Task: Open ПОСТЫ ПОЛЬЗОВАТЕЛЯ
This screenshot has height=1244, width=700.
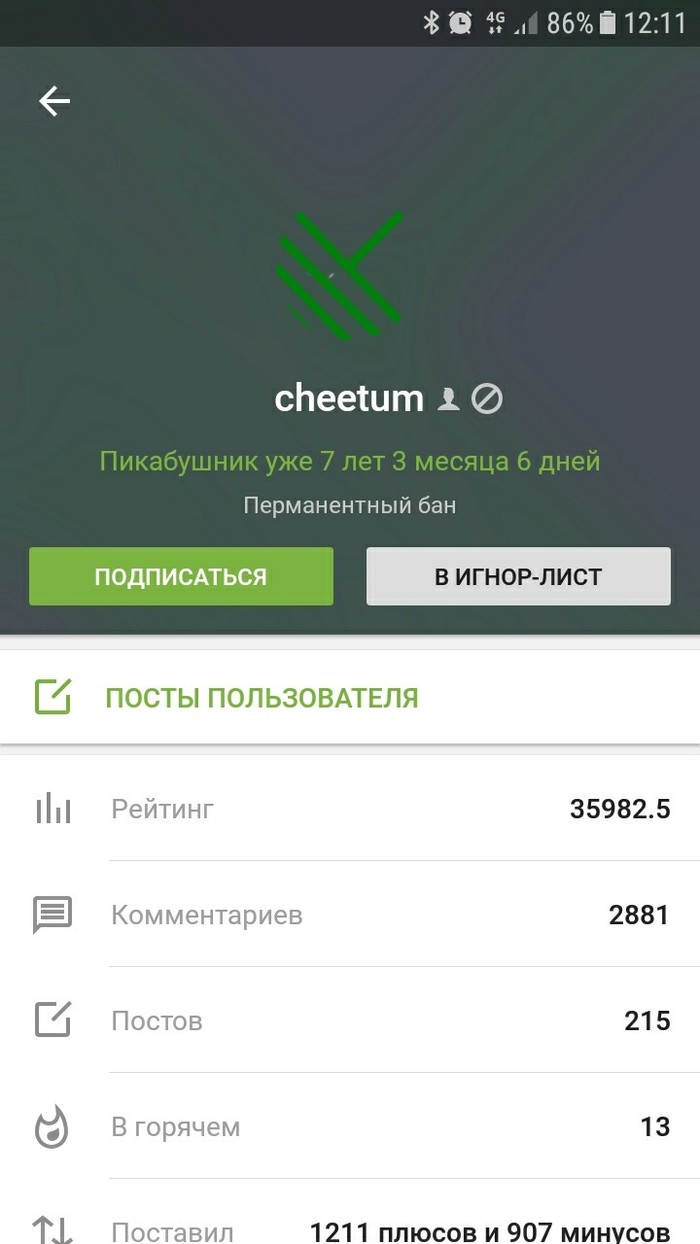Action: tap(262, 698)
